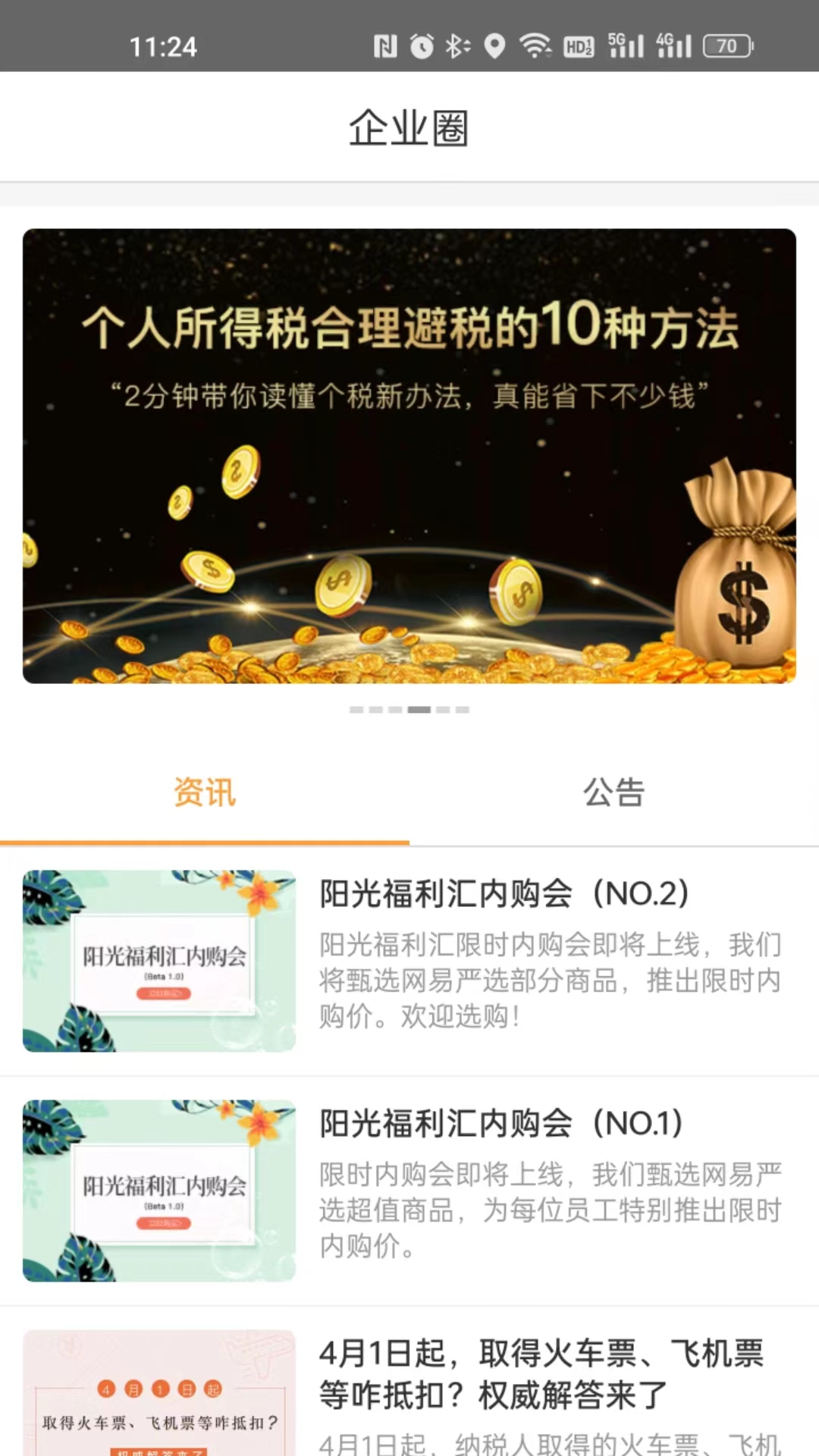This screenshot has width=819, height=1456.
Task: Select the fourth carousel indicator dot
Action: pos(419,710)
